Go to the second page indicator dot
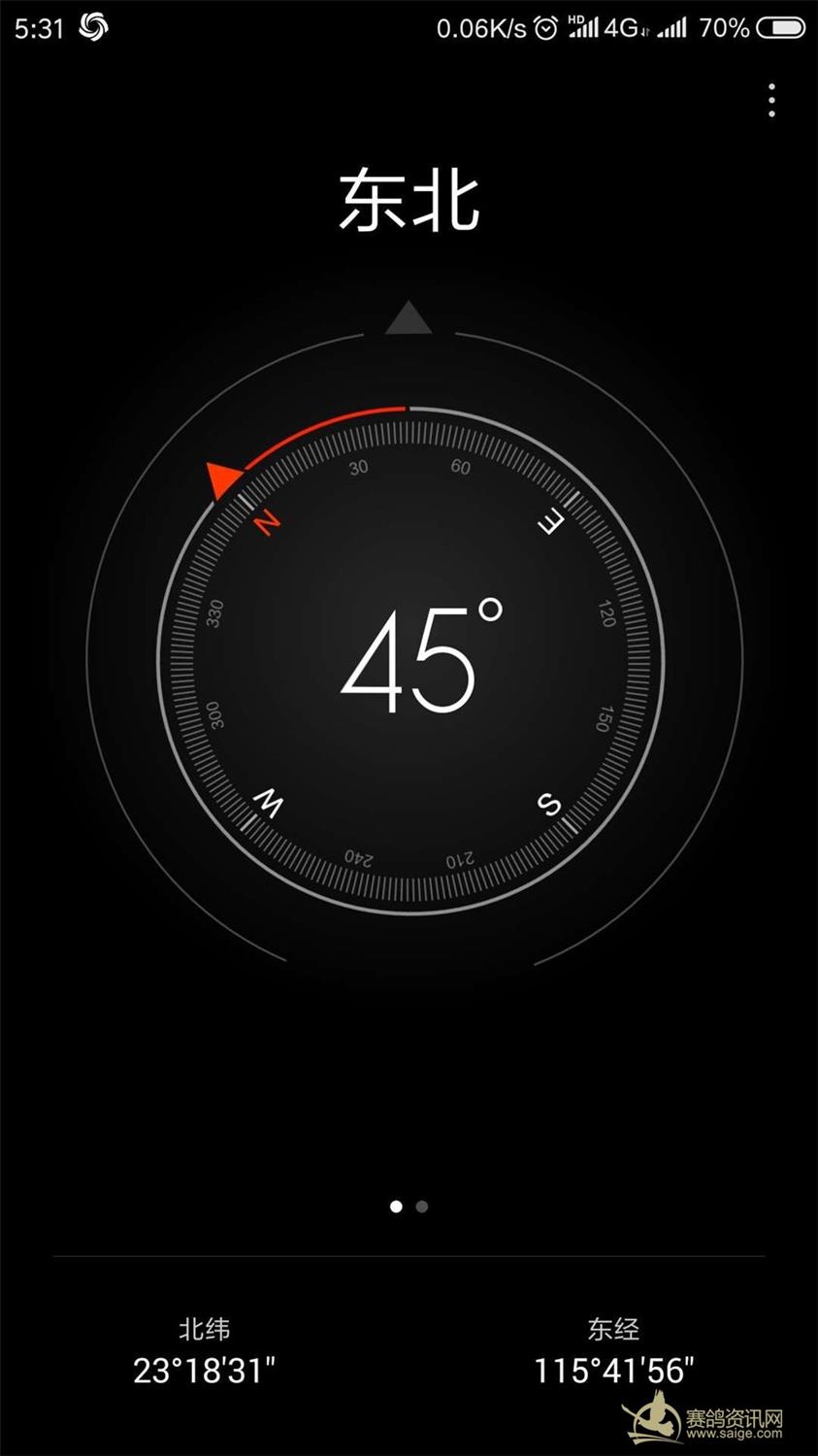 (421, 1207)
